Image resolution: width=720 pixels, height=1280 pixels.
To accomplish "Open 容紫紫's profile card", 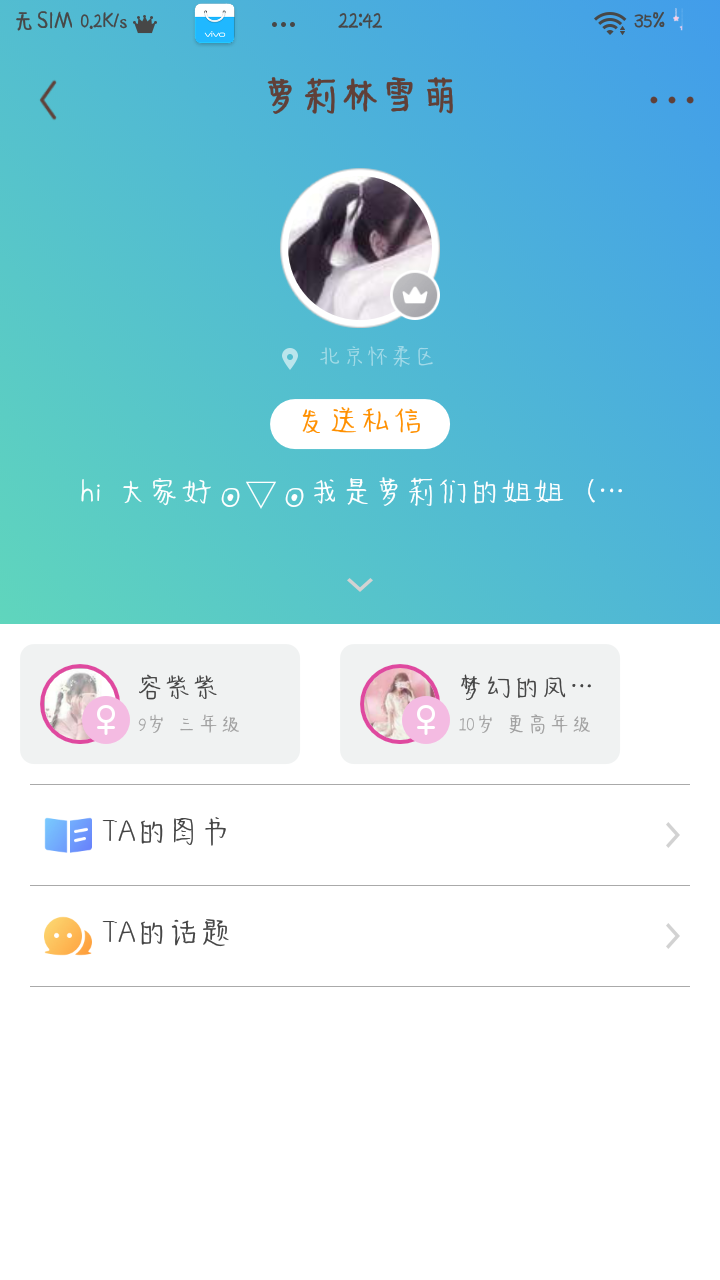I will (x=160, y=704).
